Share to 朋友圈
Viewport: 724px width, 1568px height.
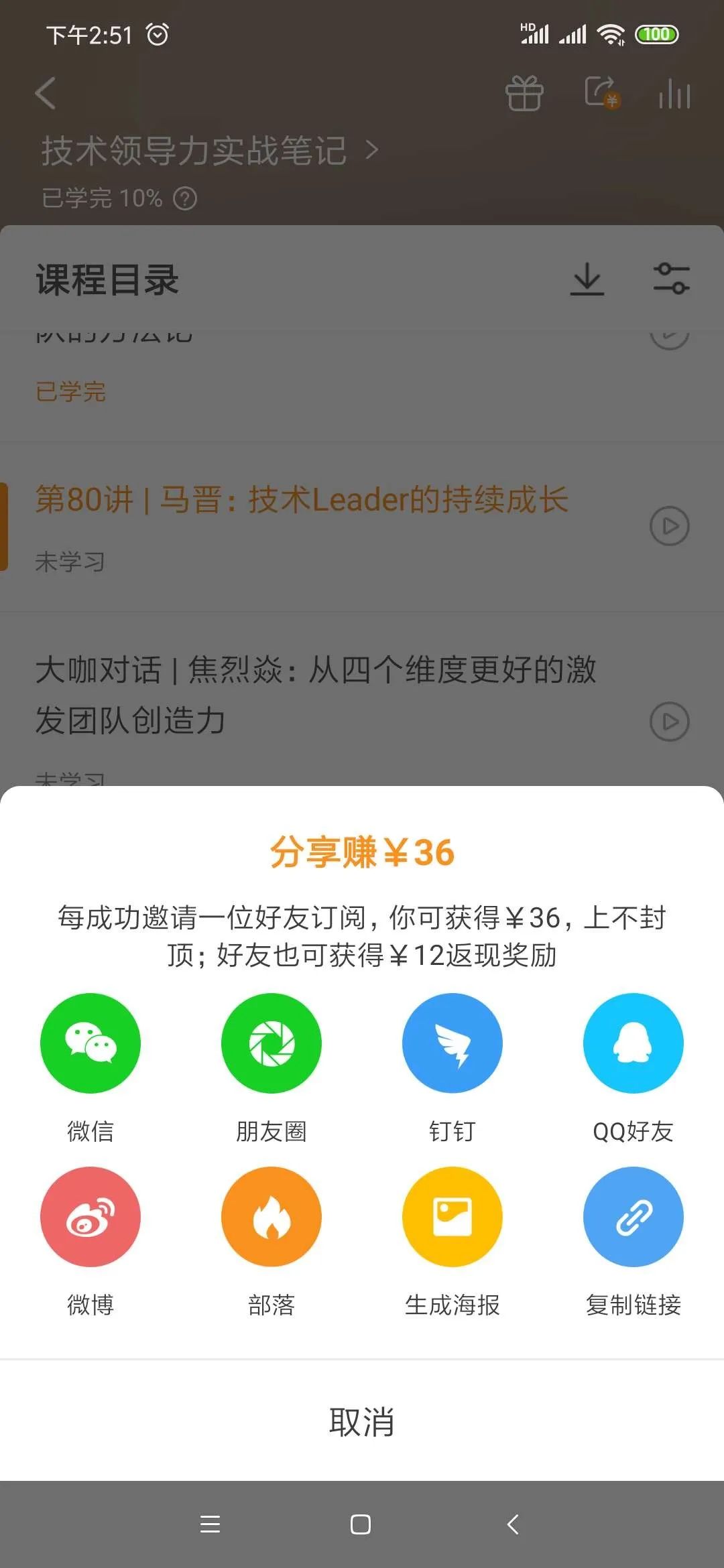coord(271,1043)
